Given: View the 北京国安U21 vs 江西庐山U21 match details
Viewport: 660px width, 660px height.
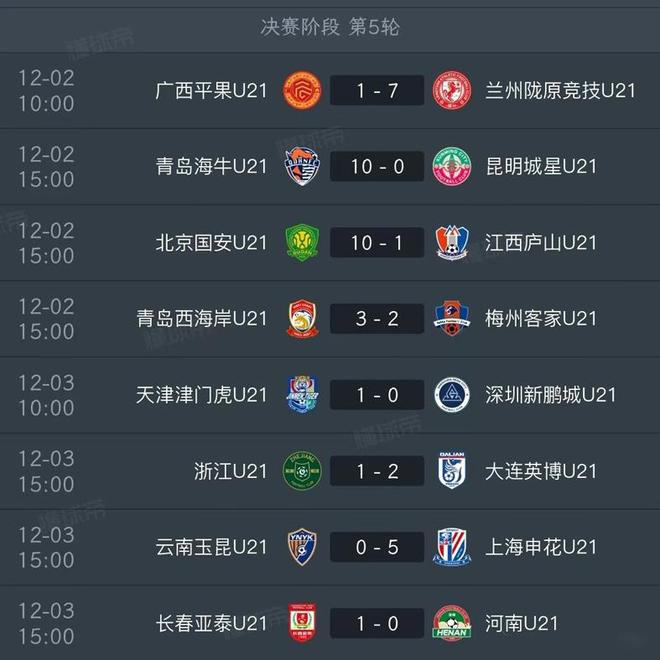Looking at the screenshot, I should click(x=377, y=242).
